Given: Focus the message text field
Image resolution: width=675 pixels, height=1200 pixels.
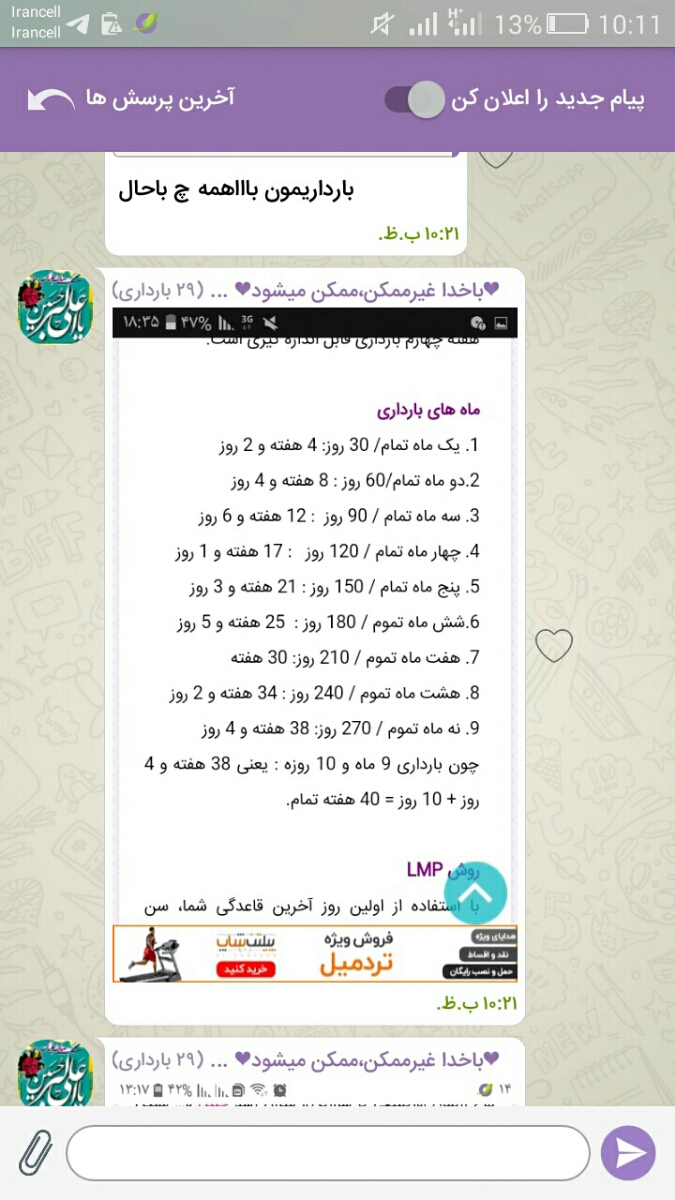Looking at the screenshot, I should pos(328,1153).
